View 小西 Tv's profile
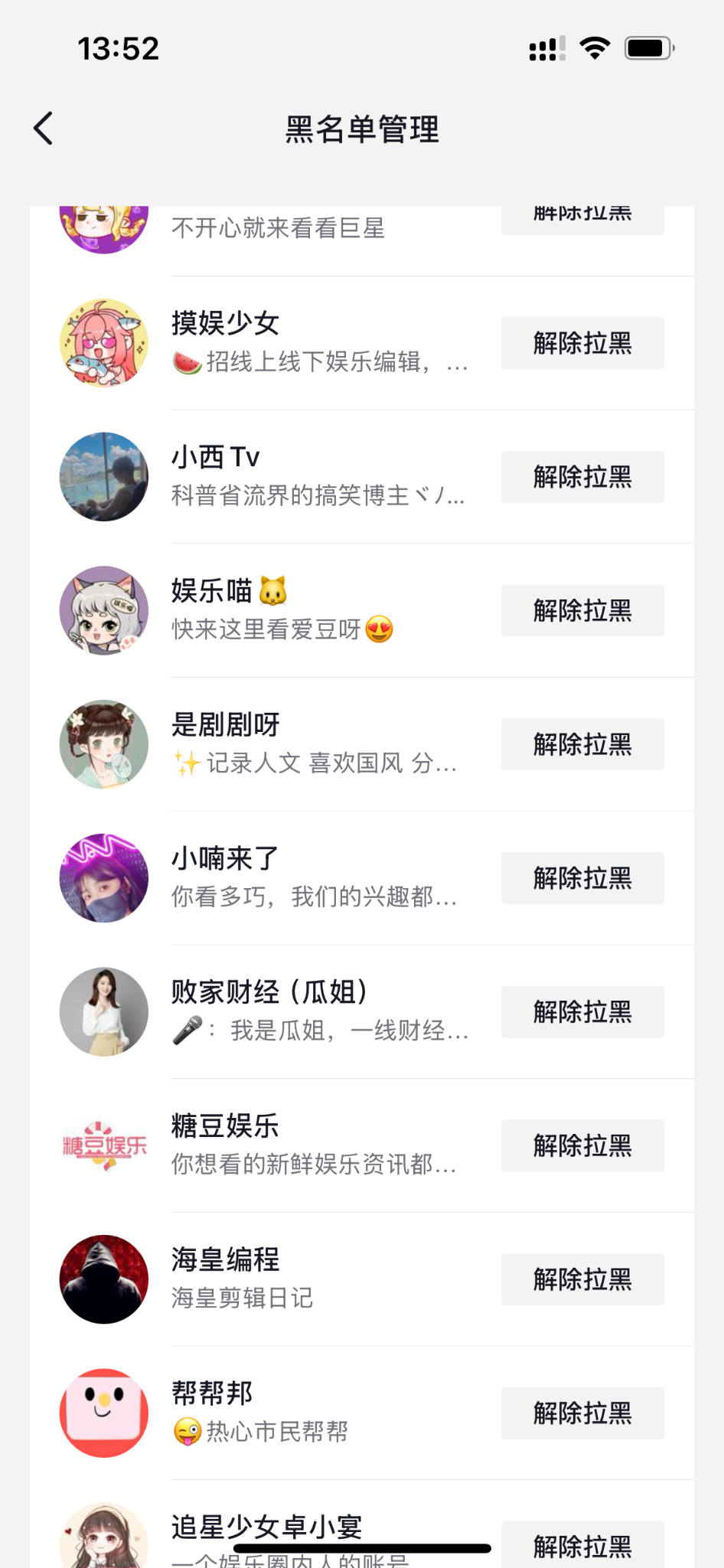The width and height of the screenshot is (724, 1568). pos(104,477)
